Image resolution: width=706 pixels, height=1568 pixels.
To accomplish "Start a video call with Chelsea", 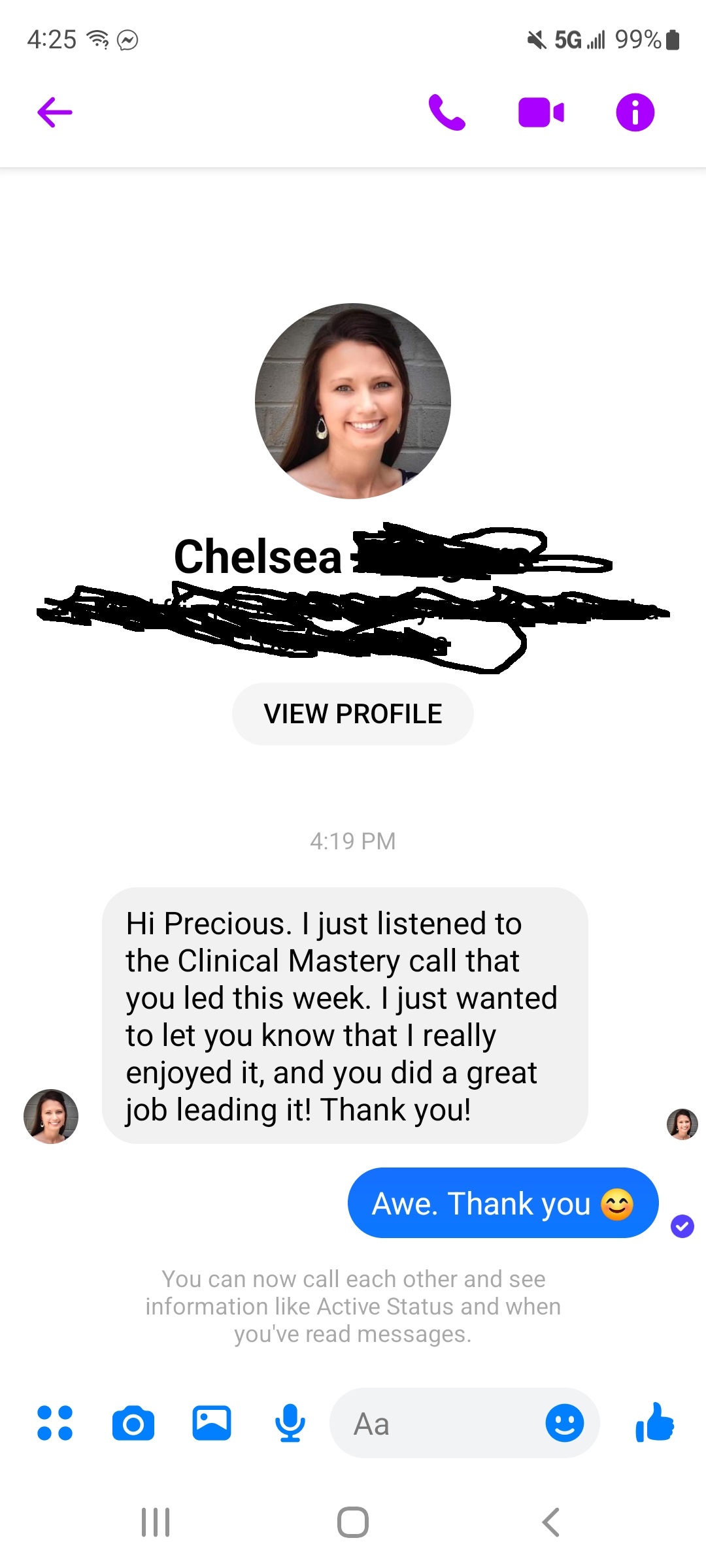I will click(x=541, y=112).
